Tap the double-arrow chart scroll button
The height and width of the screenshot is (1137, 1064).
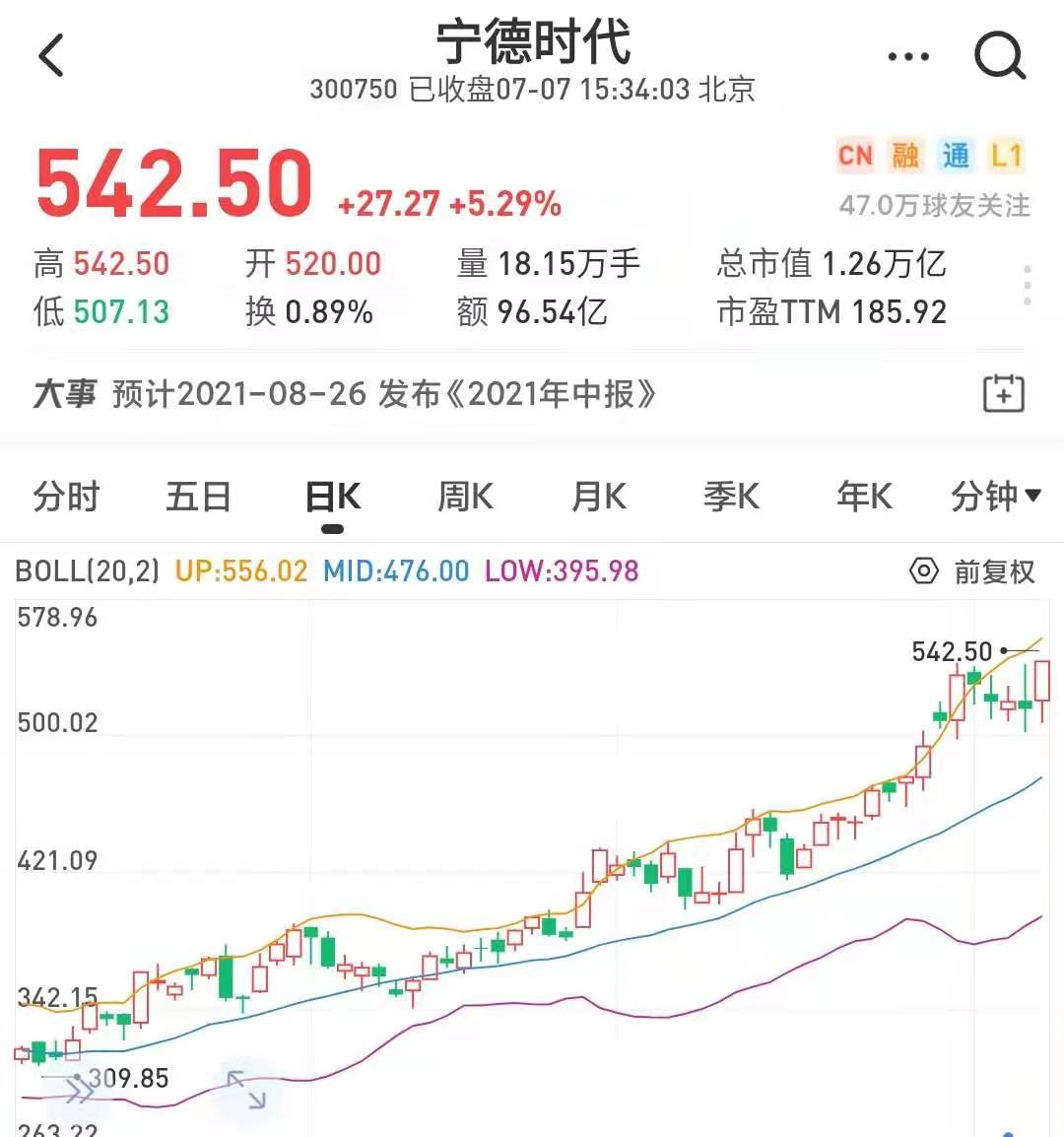[78, 1090]
